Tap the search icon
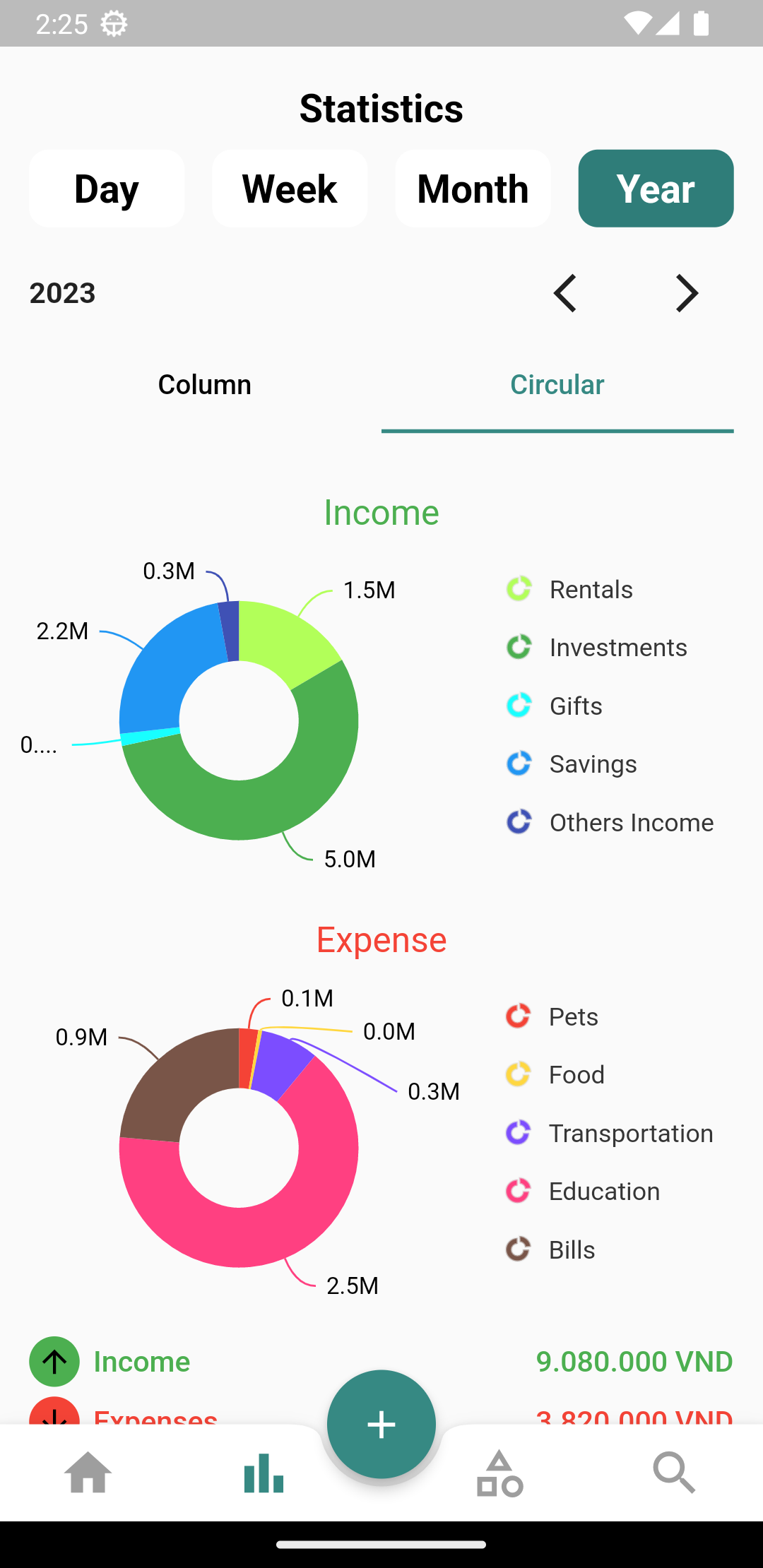Viewport: 763px width, 1568px height. 674,1473
